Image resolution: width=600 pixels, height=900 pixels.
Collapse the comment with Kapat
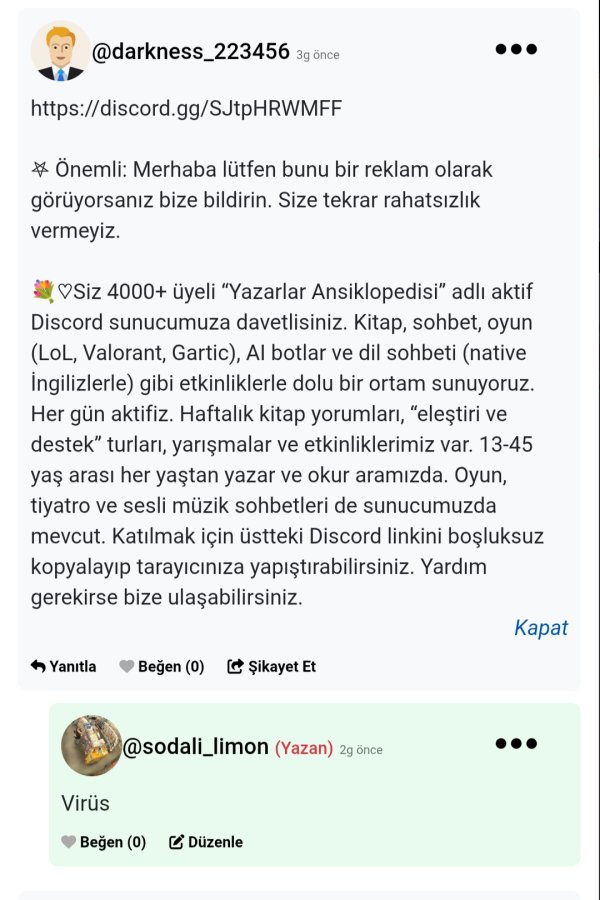coord(540,628)
